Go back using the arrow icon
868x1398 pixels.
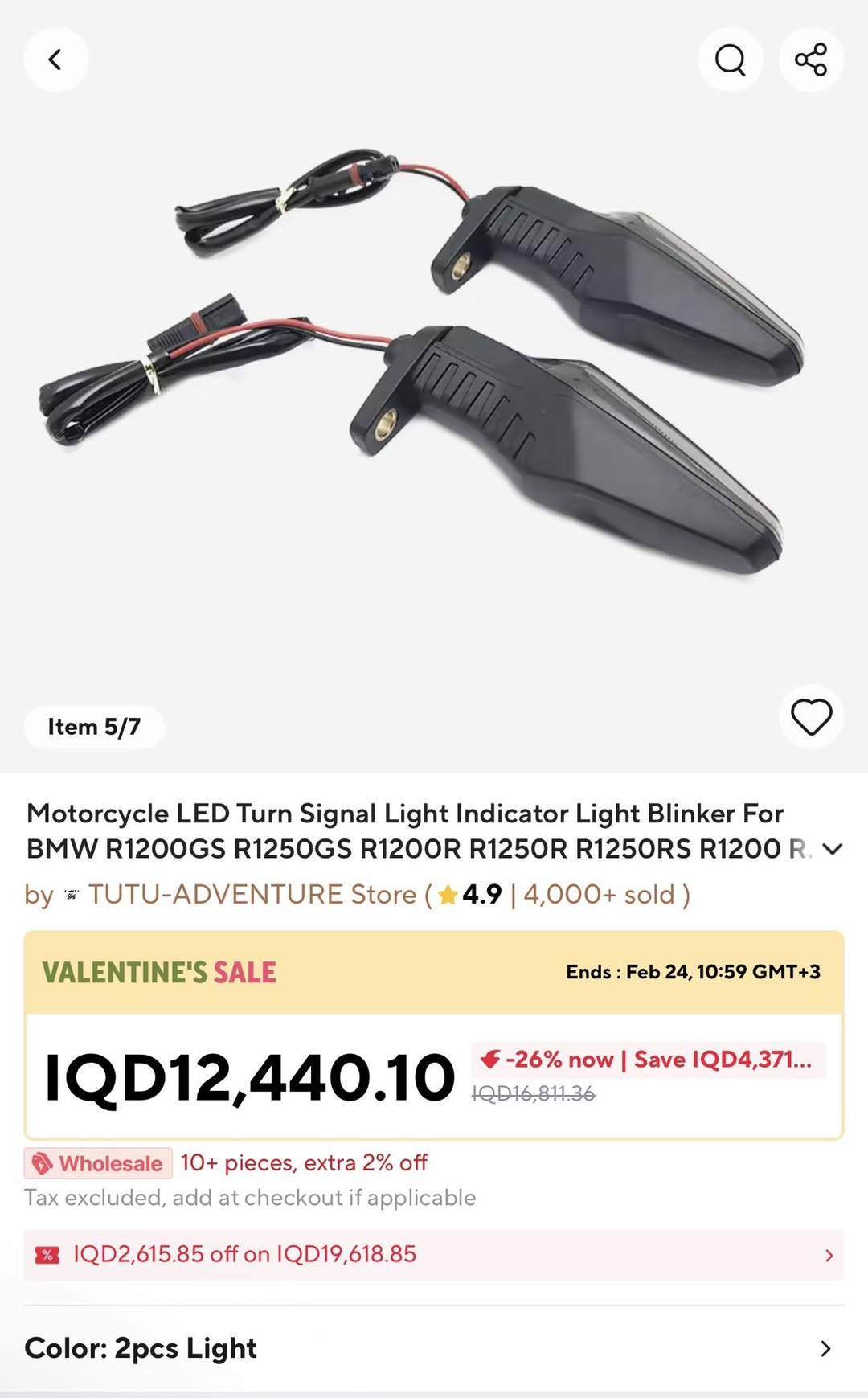55,59
